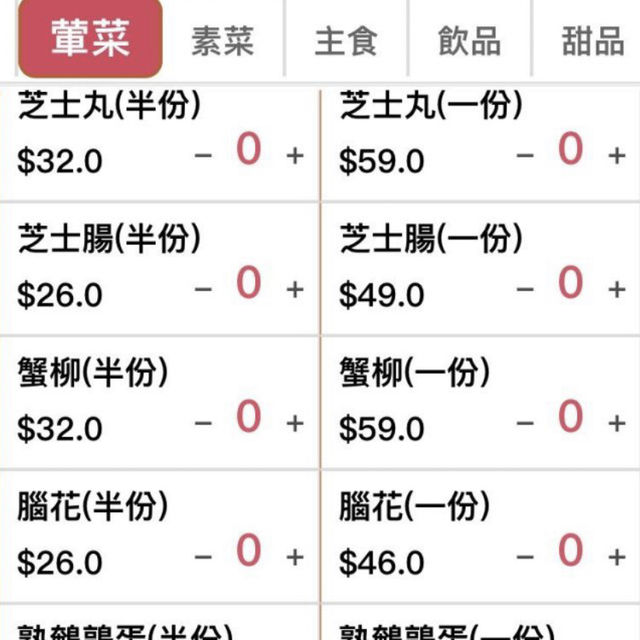
Task: Increase 腦花(半份) quantity
Action: coord(295,557)
